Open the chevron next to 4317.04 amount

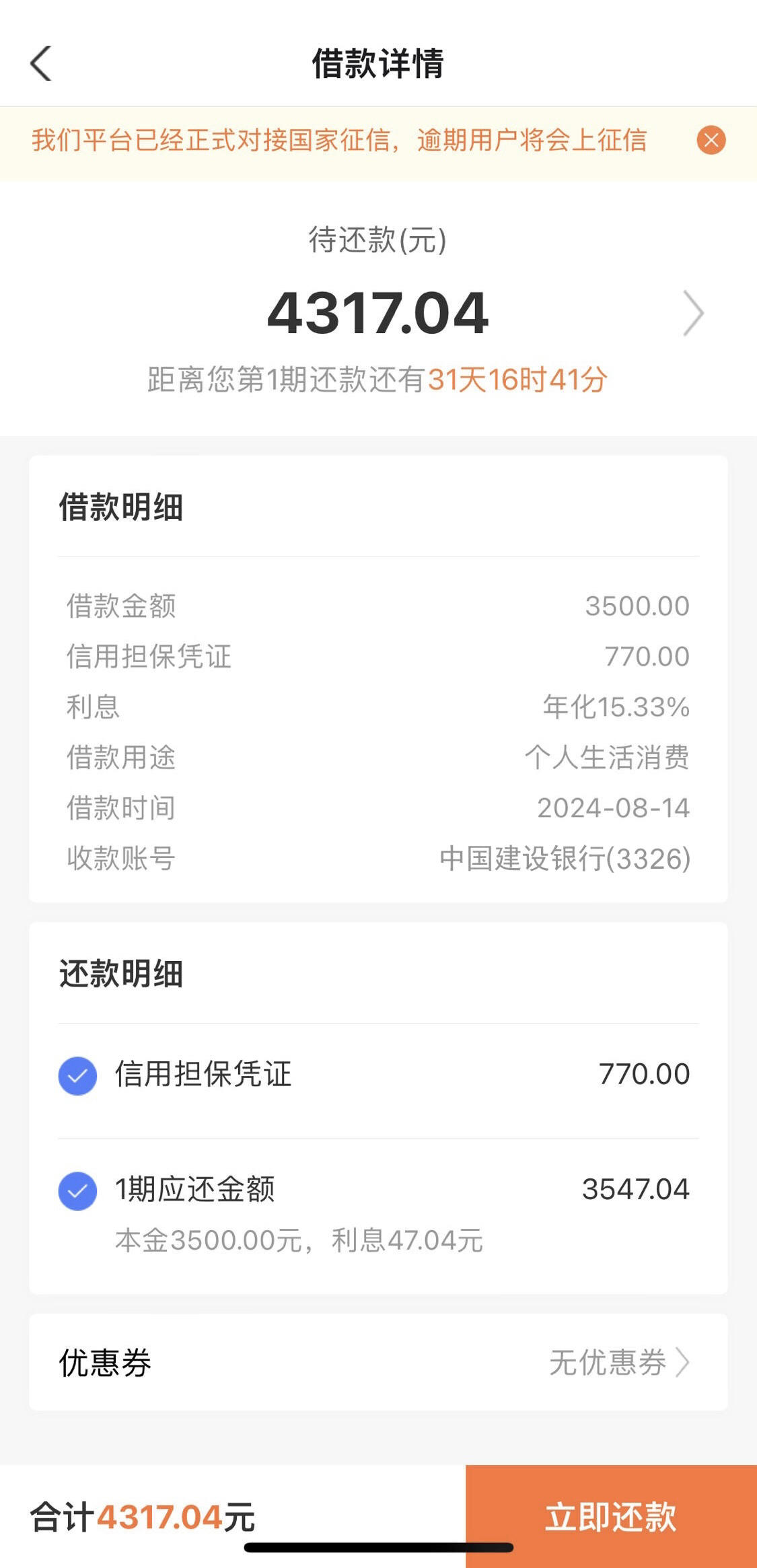693,313
